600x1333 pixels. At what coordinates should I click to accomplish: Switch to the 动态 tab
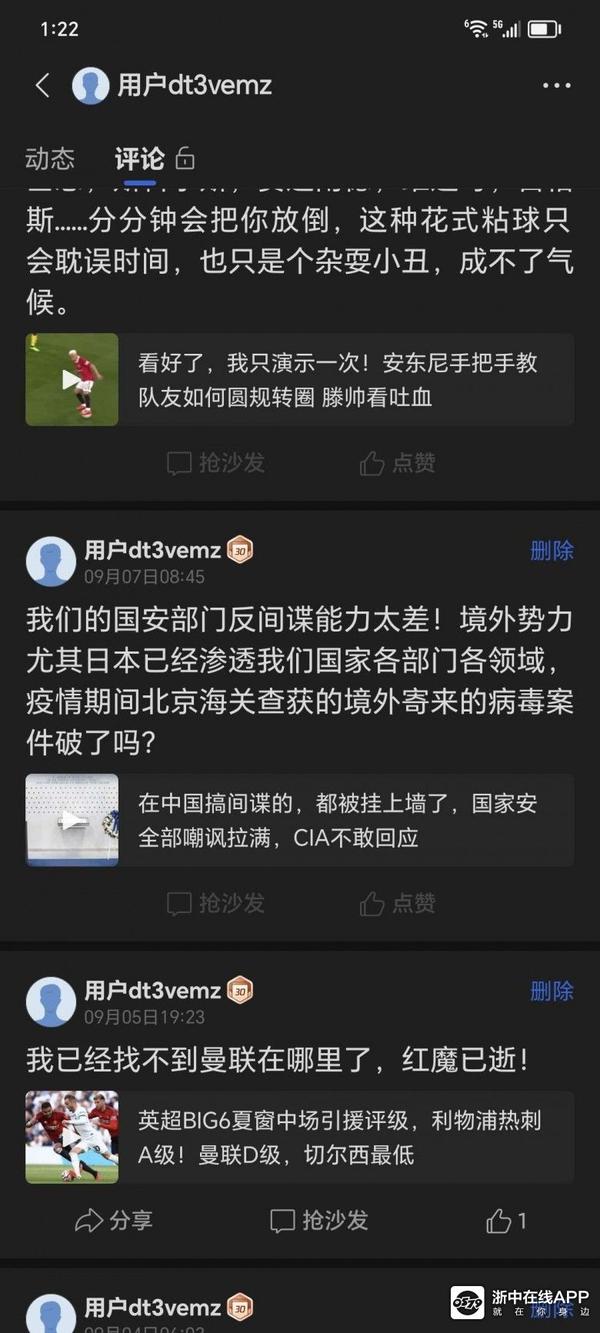(x=50, y=159)
